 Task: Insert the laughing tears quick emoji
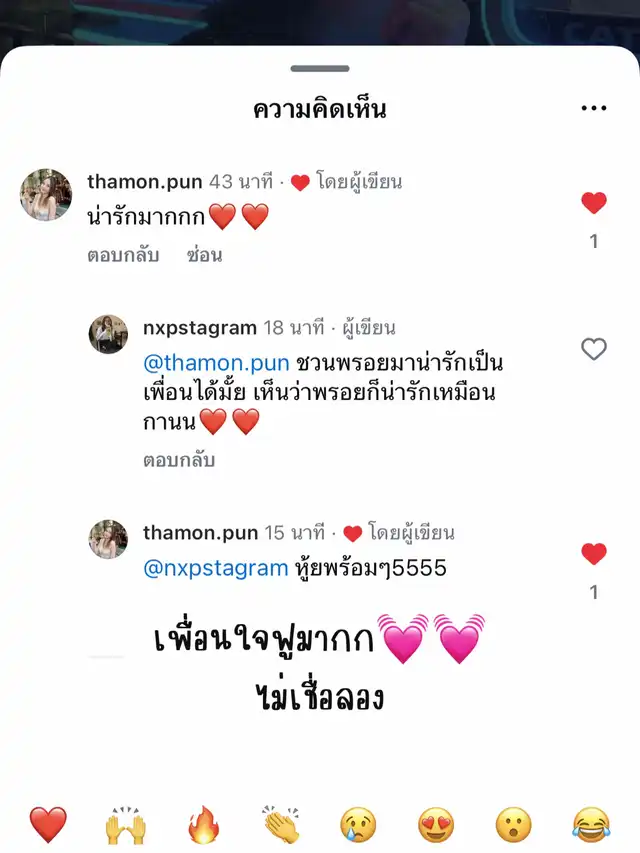click(591, 825)
